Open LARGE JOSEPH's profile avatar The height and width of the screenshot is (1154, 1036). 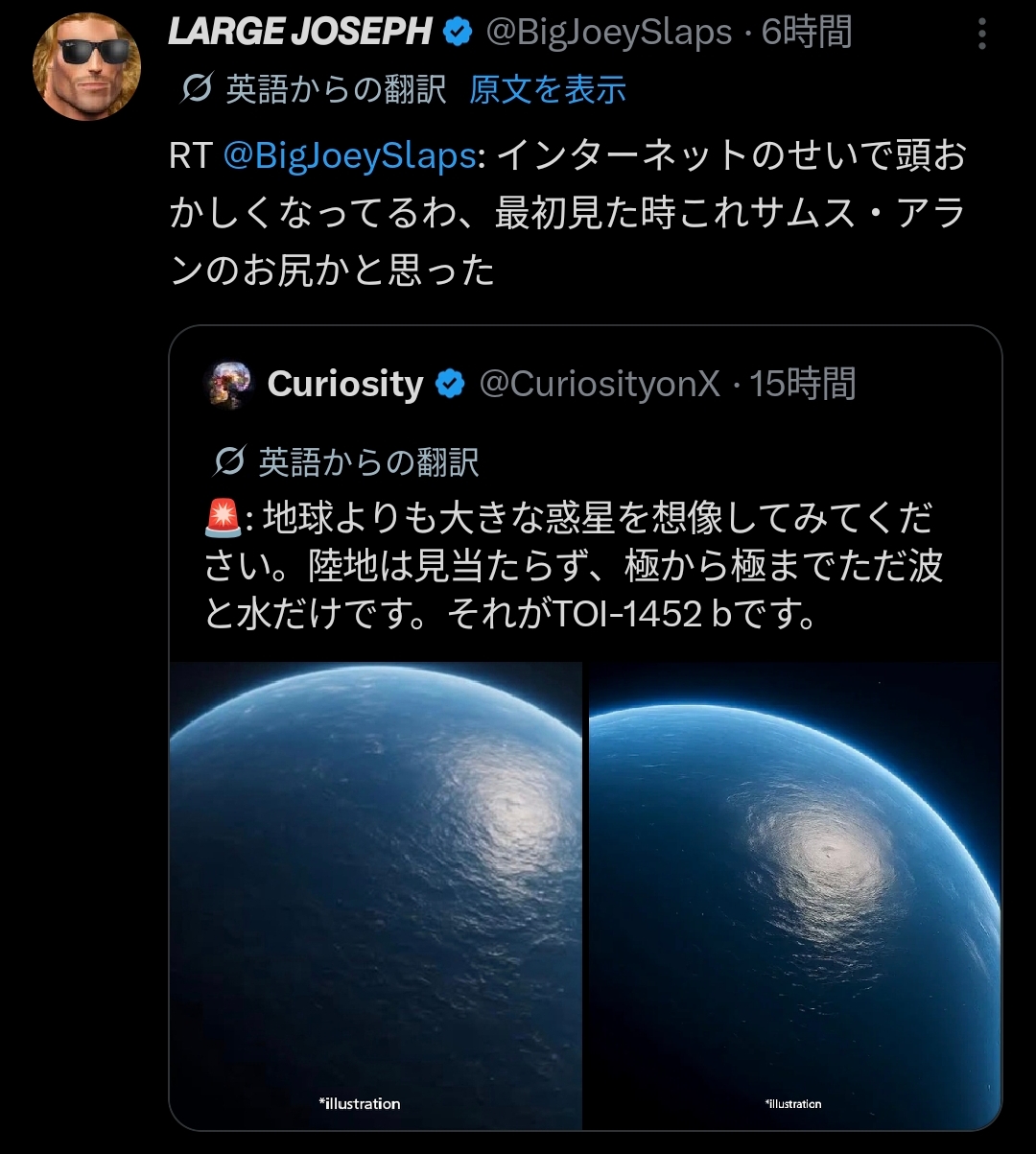coord(87,68)
